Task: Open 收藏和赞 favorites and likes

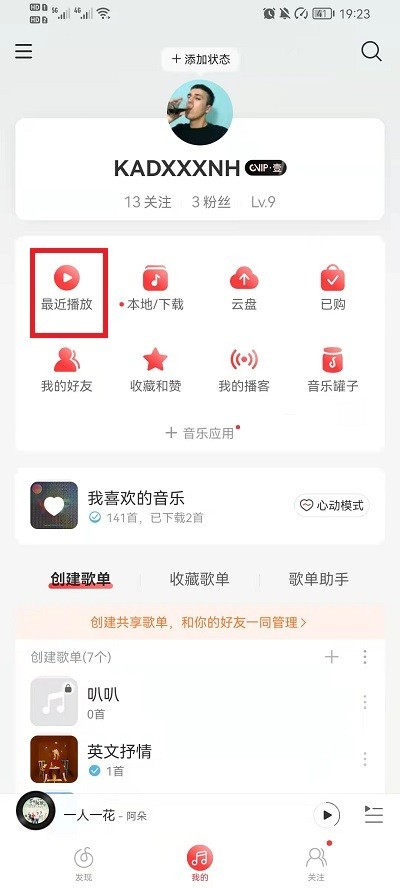Action: (155, 371)
